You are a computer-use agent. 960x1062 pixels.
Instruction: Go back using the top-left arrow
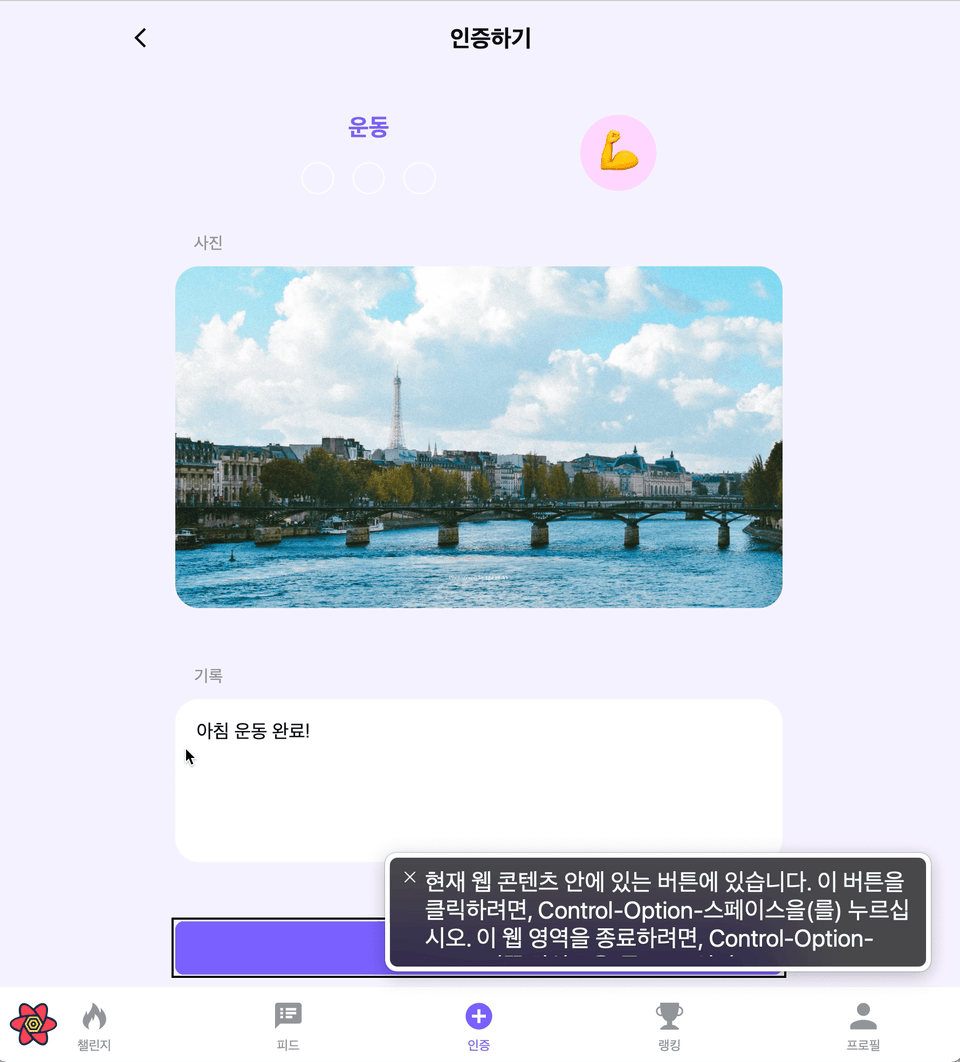[140, 38]
